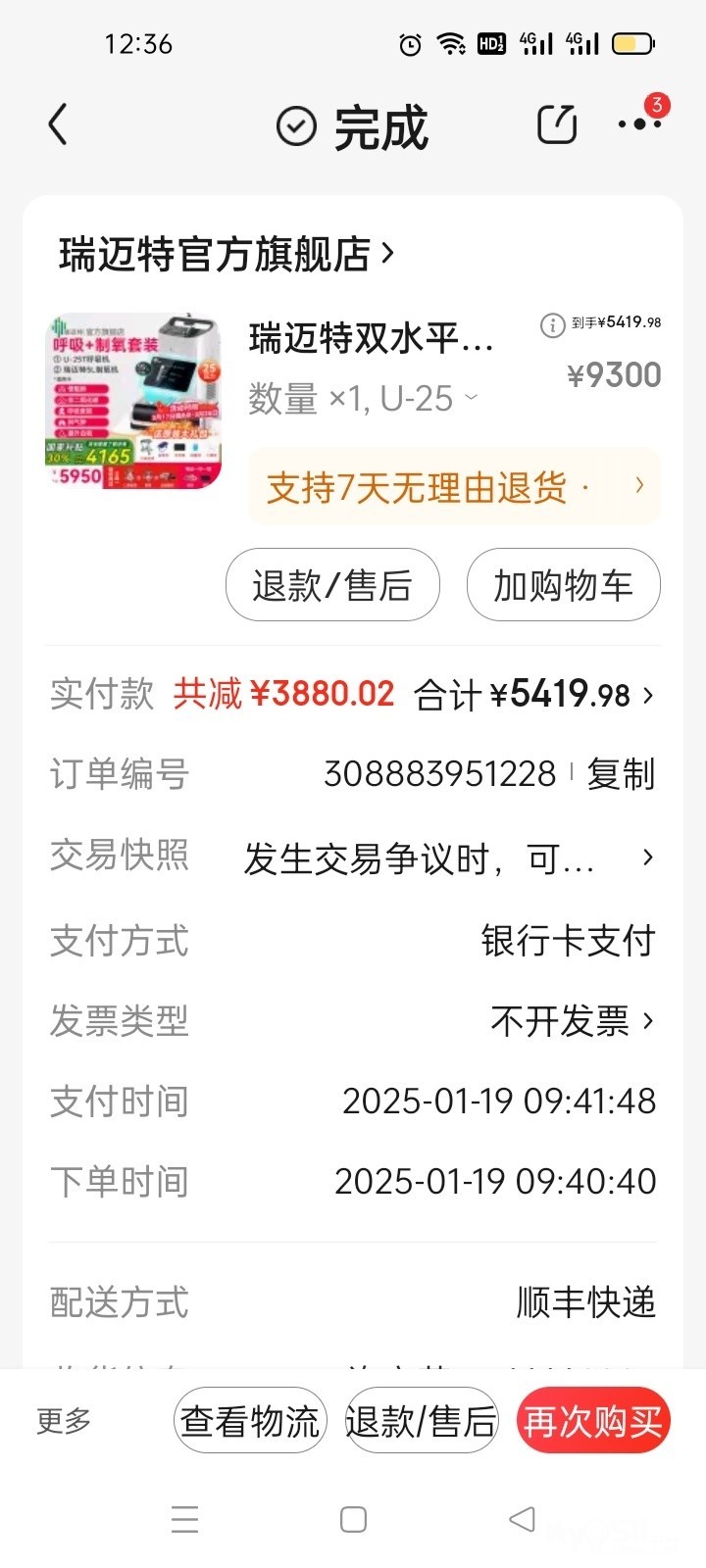The height and width of the screenshot is (1568, 706).
Task: Copy the order number with 复制
Action: (x=621, y=774)
